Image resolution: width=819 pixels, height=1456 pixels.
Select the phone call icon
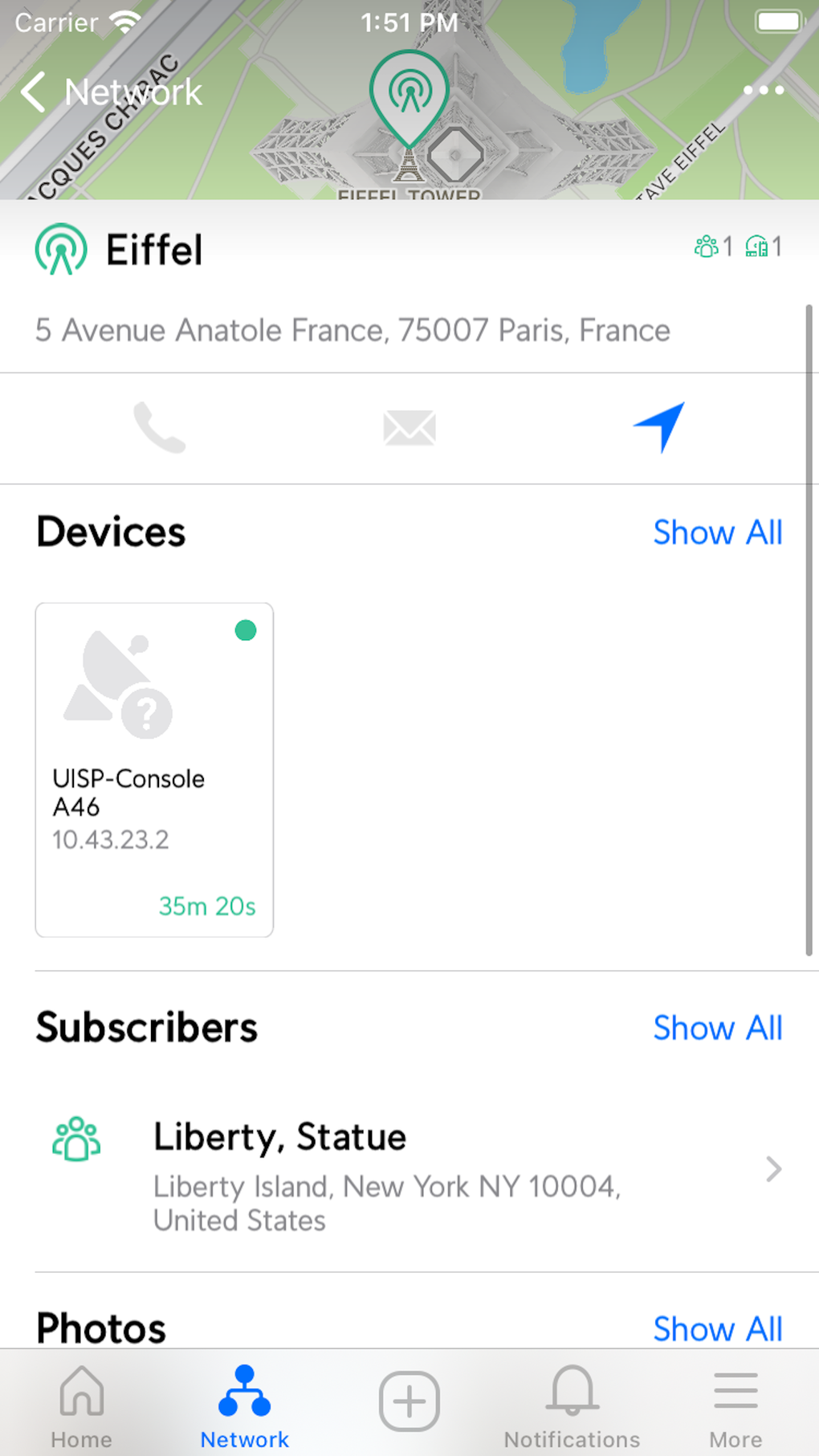[161, 426]
